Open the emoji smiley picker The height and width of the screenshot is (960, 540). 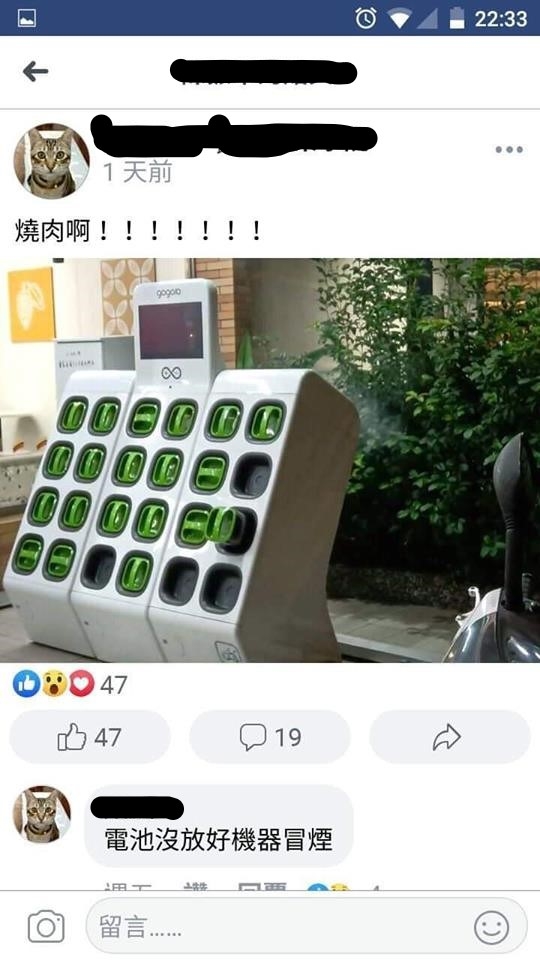(491, 927)
